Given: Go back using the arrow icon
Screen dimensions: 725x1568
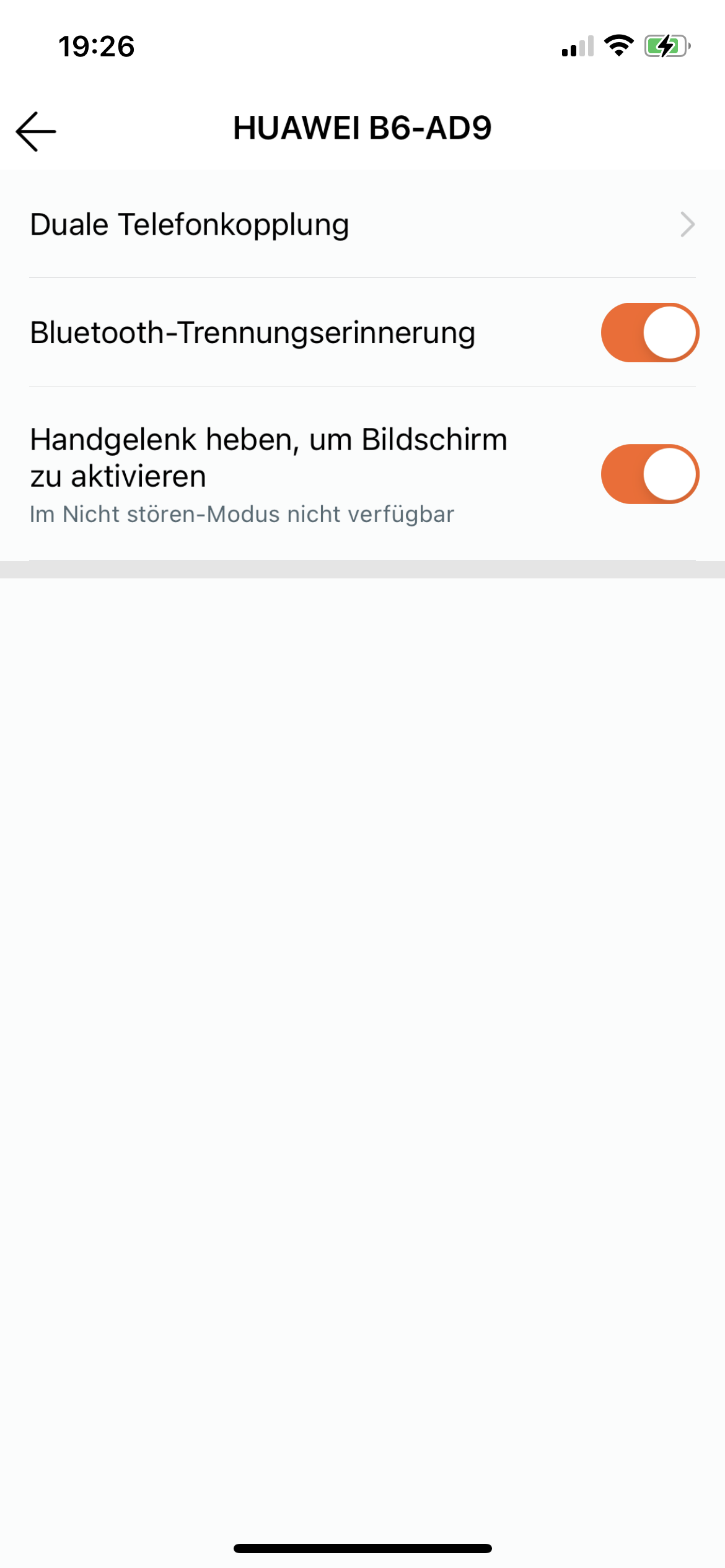Looking at the screenshot, I should (x=36, y=131).
